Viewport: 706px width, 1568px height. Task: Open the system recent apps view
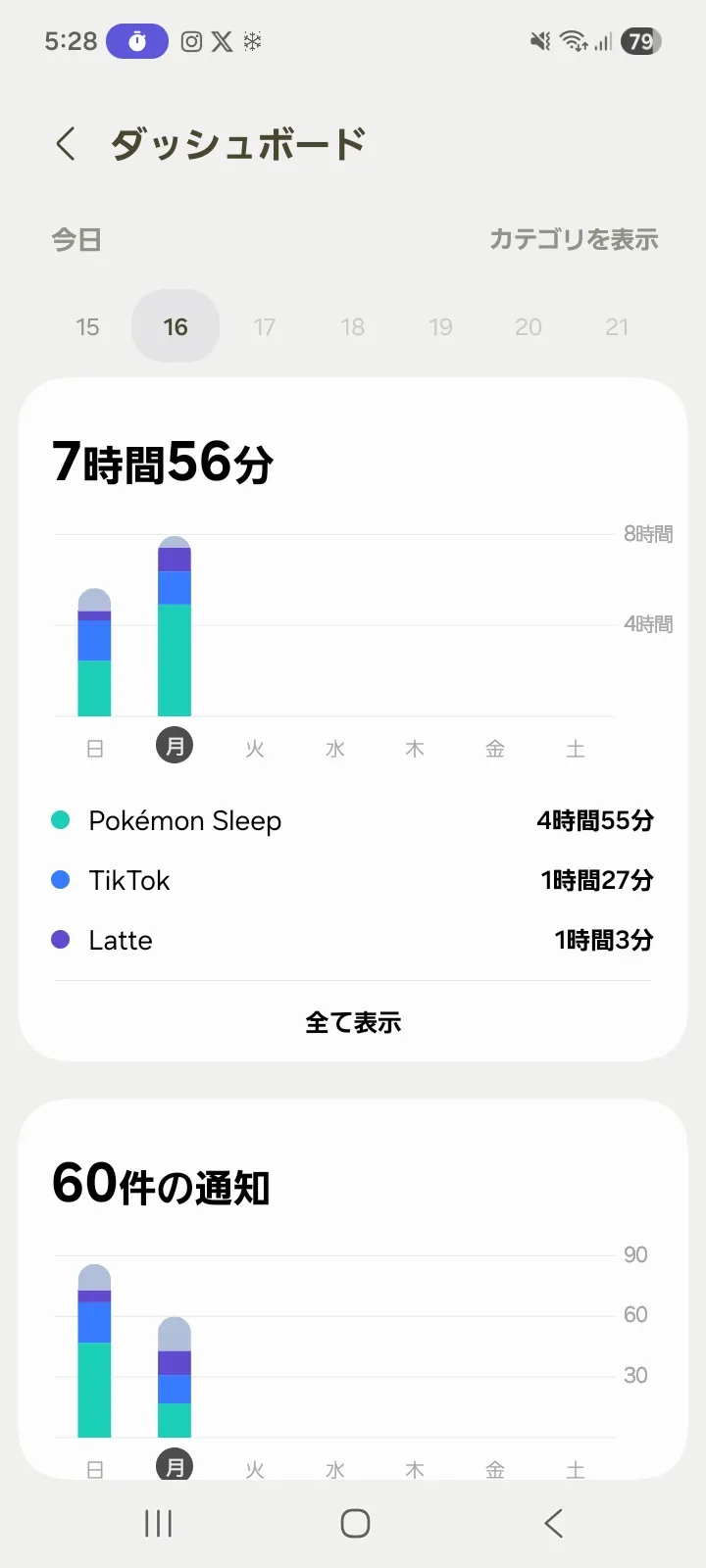coord(159,1523)
